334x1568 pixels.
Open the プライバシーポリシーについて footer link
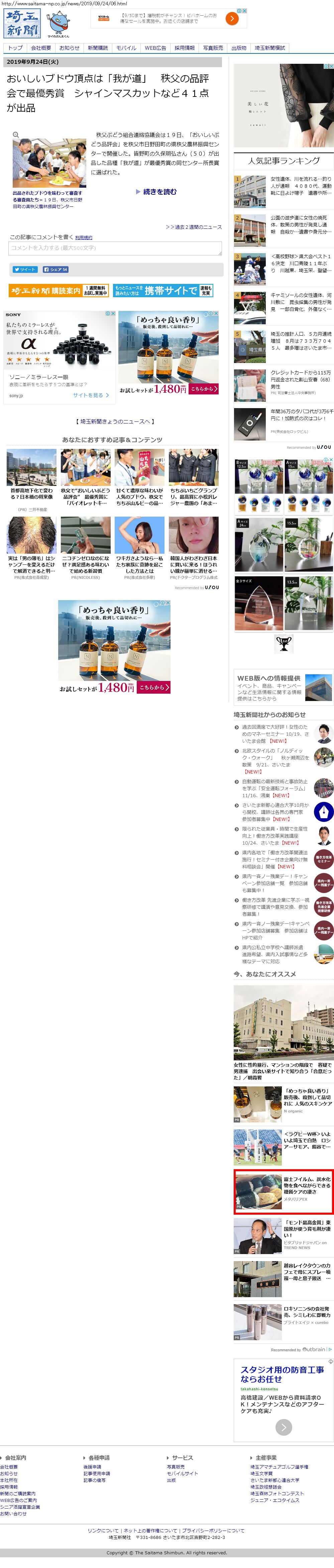[213, 1530]
